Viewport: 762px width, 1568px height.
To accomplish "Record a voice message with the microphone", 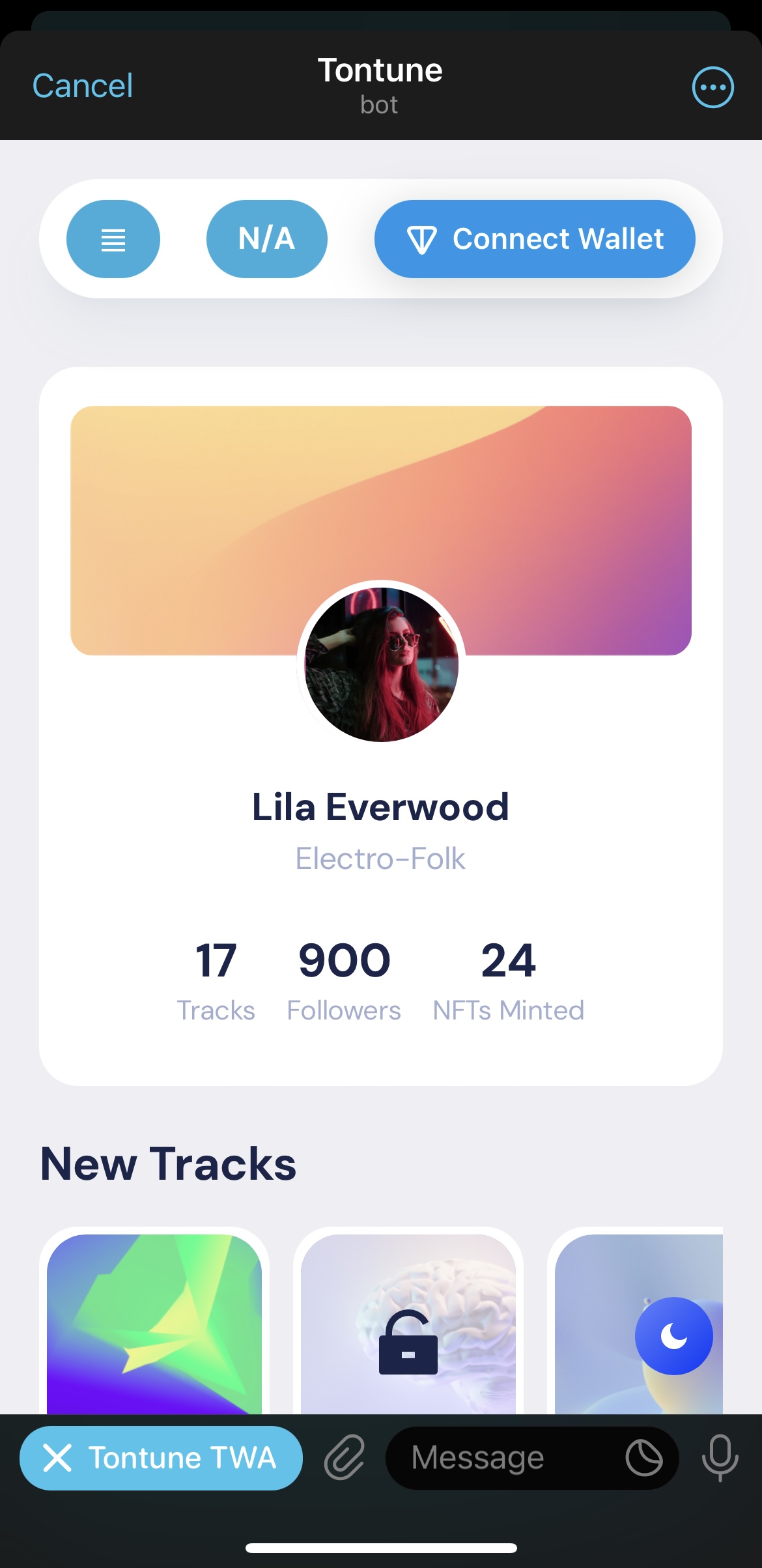I will pyautogui.click(x=720, y=1458).
